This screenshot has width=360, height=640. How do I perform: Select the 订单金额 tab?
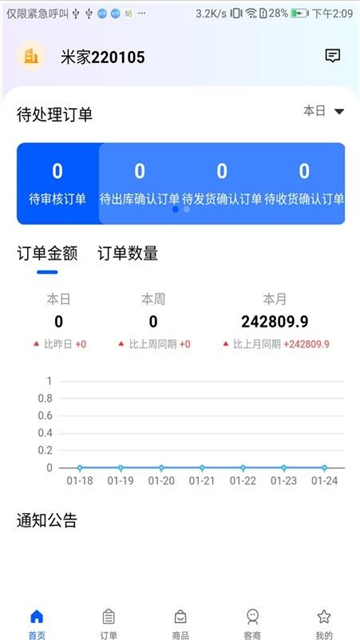pyautogui.click(x=47, y=253)
